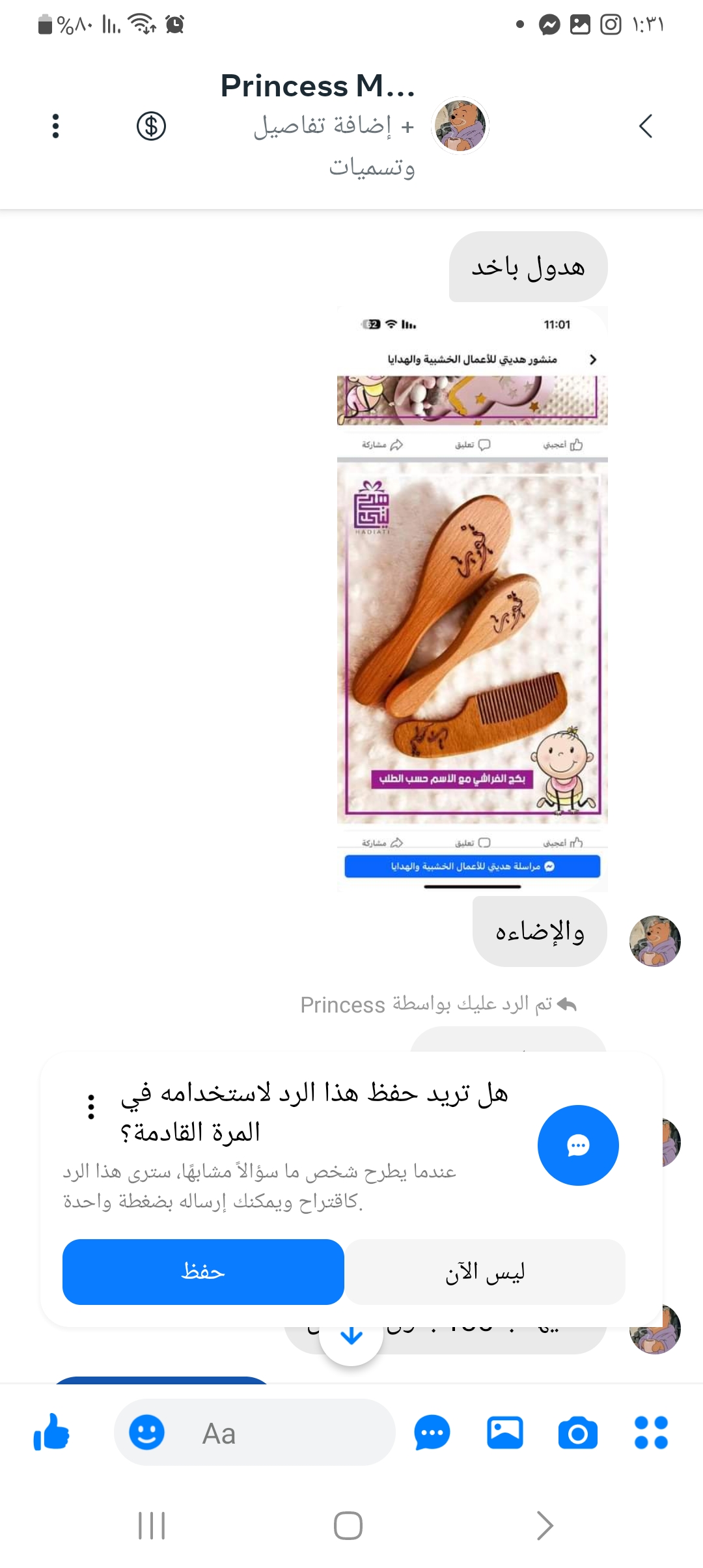Open the photo gallery picker

(505, 1433)
